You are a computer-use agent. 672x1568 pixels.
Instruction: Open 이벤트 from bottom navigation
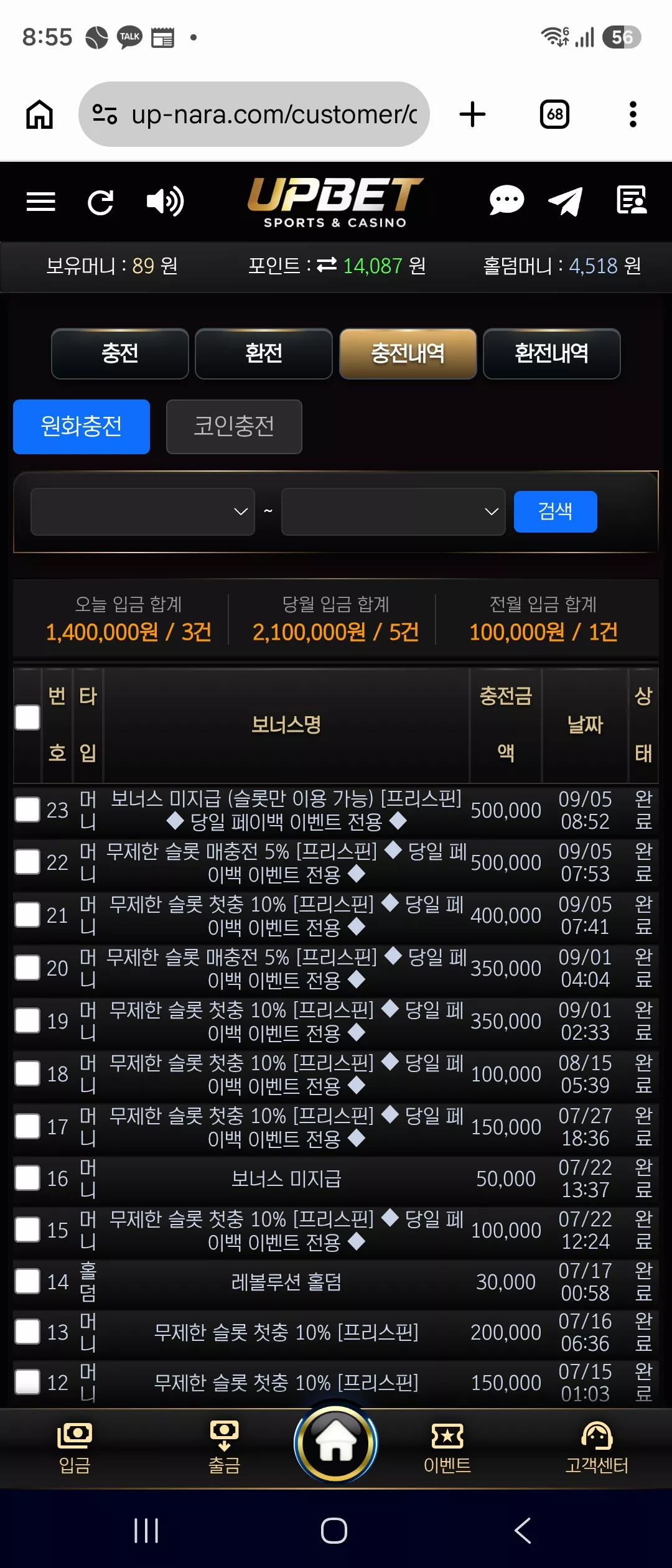tap(447, 1448)
